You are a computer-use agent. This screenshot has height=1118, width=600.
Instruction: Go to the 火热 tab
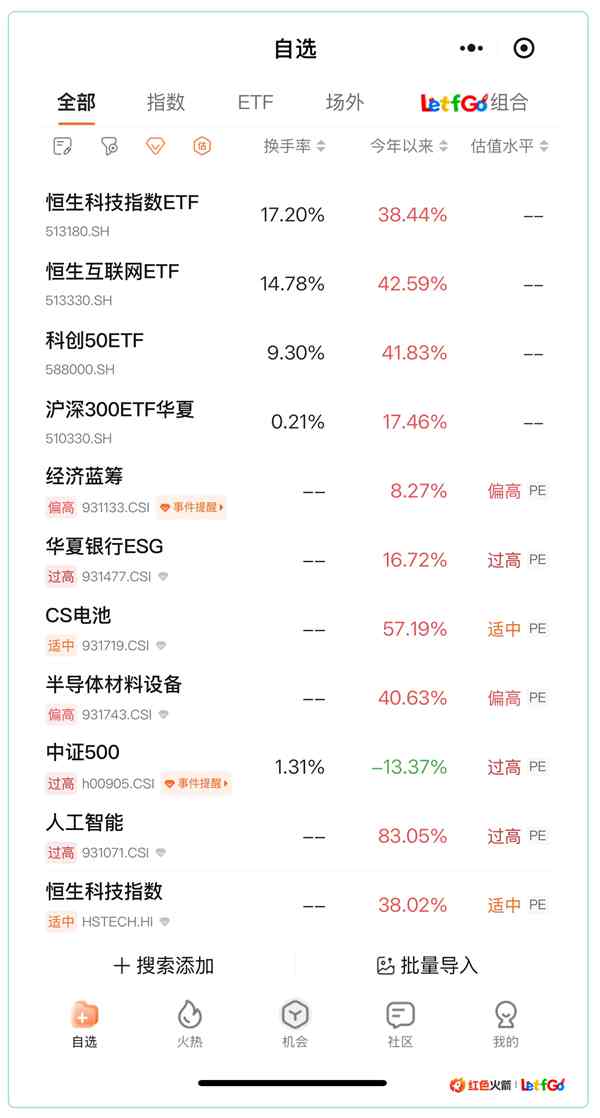190,1024
